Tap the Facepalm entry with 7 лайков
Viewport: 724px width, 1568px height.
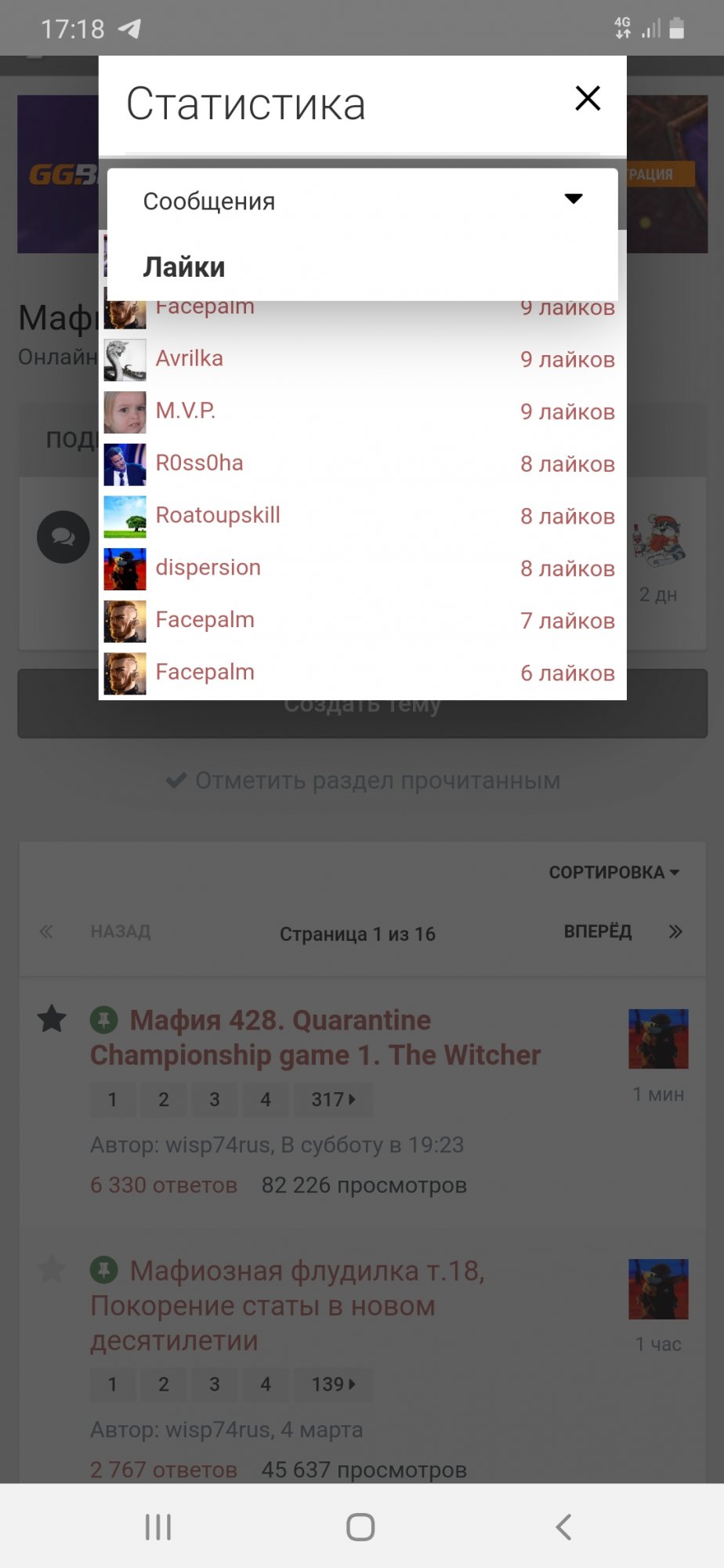pos(205,620)
